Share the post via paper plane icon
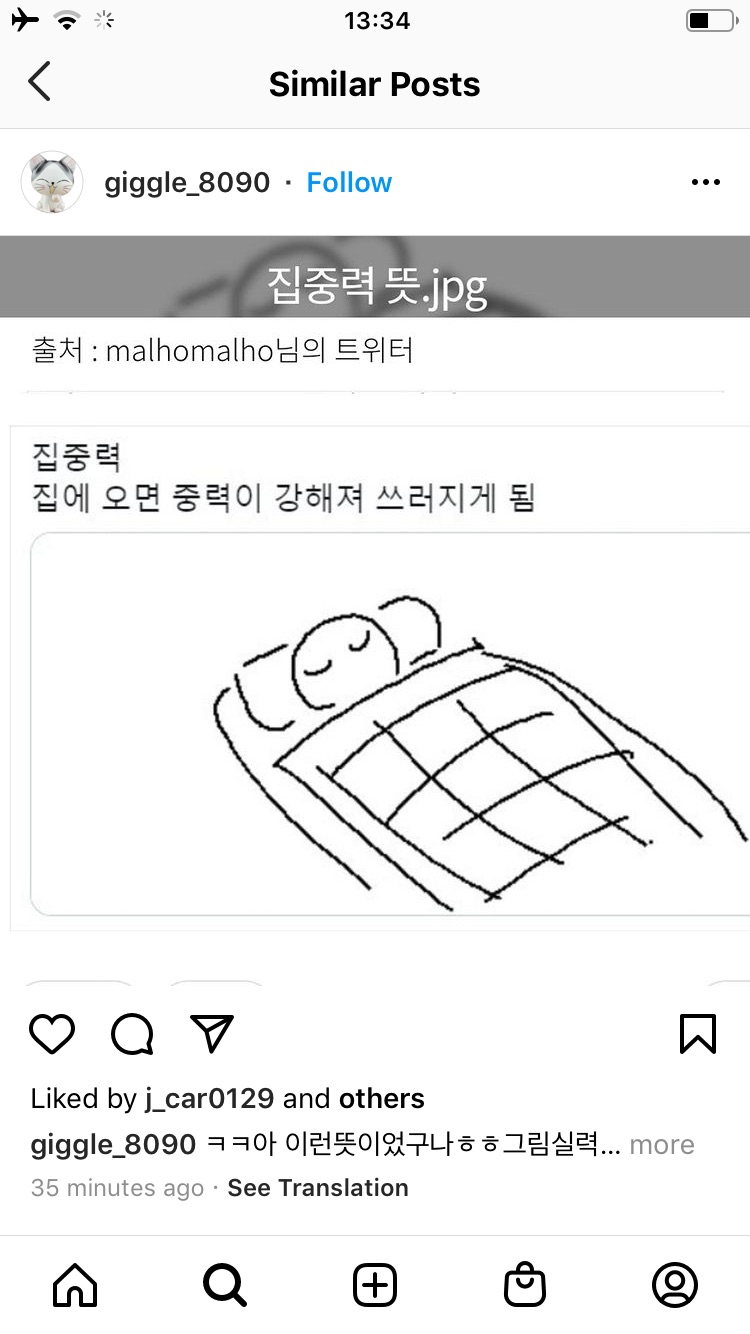Viewport: 750px width, 1334px height. click(x=211, y=1034)
